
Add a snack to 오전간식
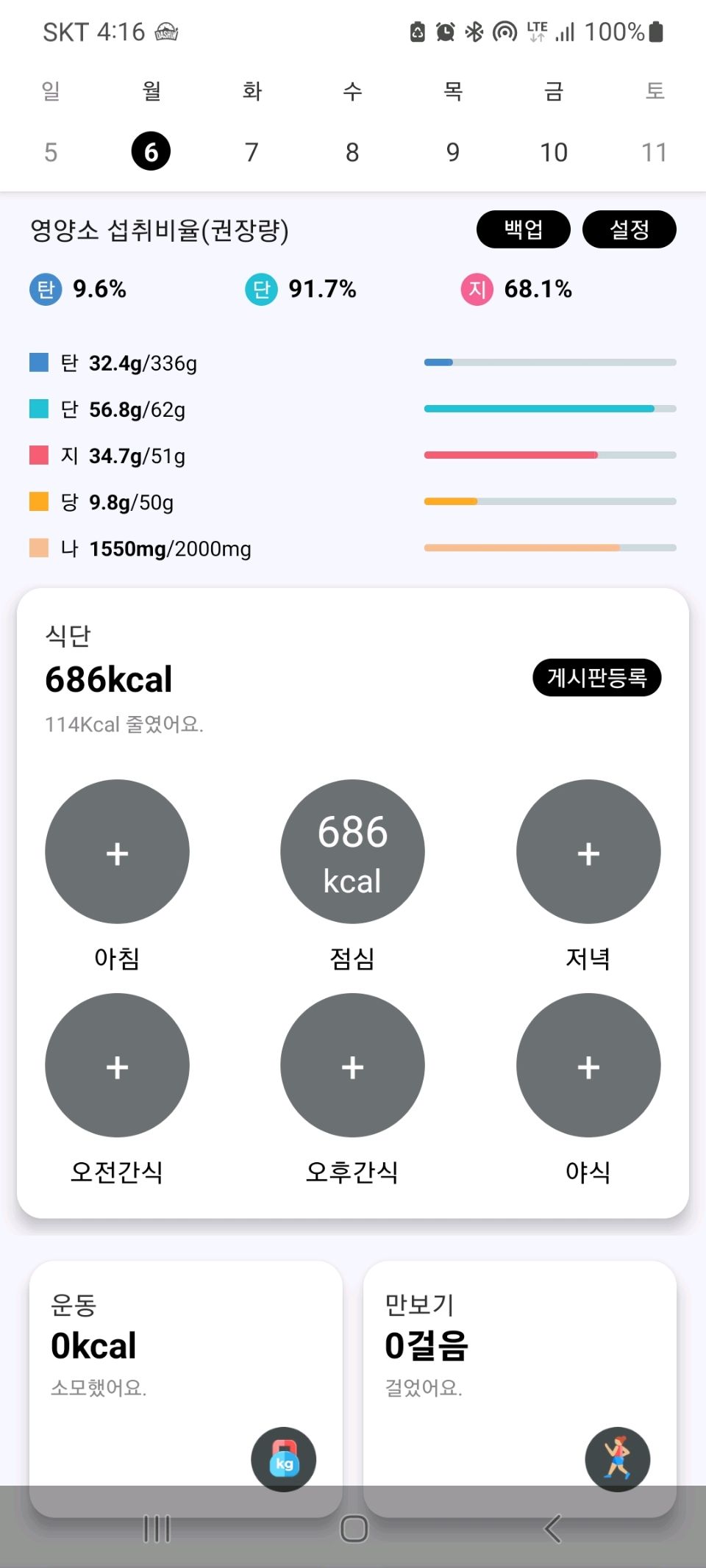(117, 1065)
